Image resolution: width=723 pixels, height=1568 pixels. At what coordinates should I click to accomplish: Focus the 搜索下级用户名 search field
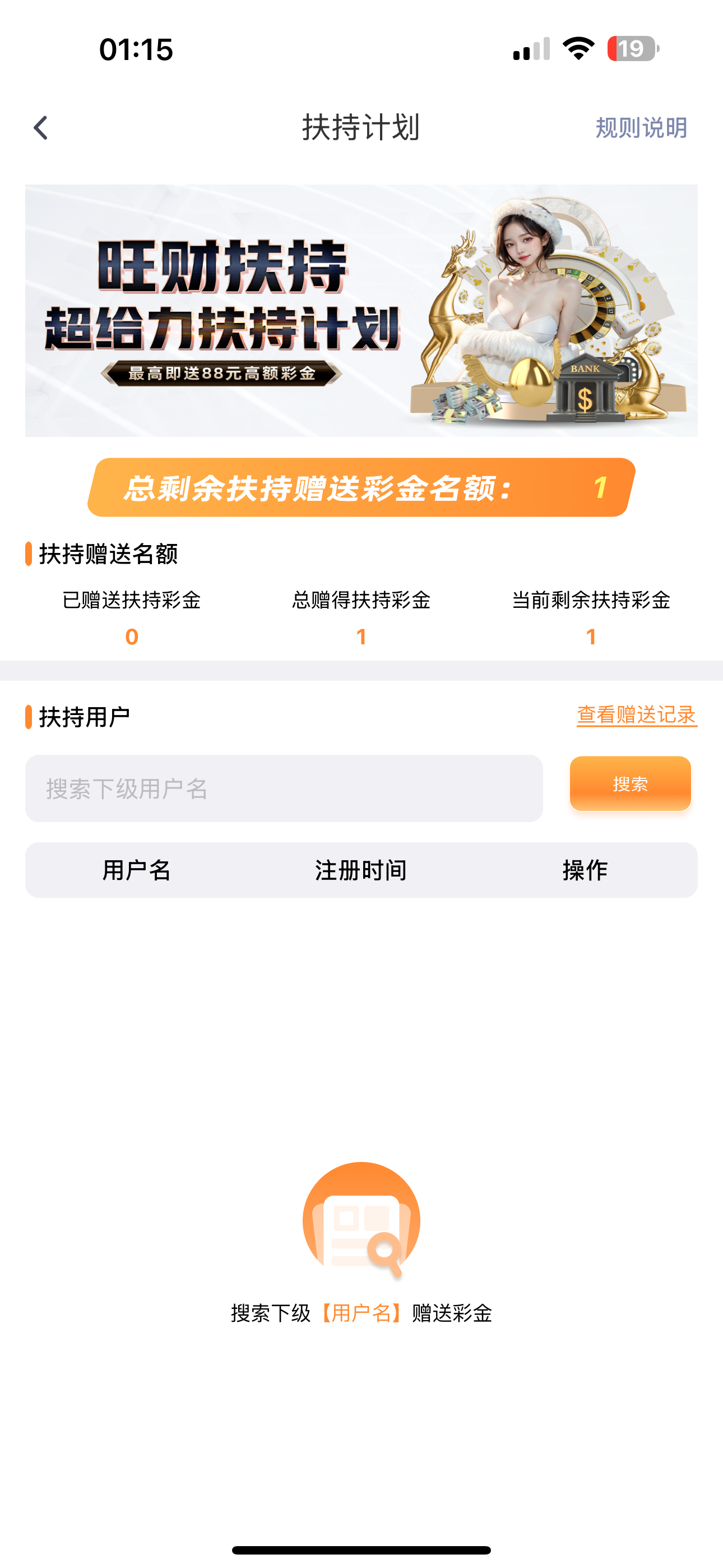284,788
